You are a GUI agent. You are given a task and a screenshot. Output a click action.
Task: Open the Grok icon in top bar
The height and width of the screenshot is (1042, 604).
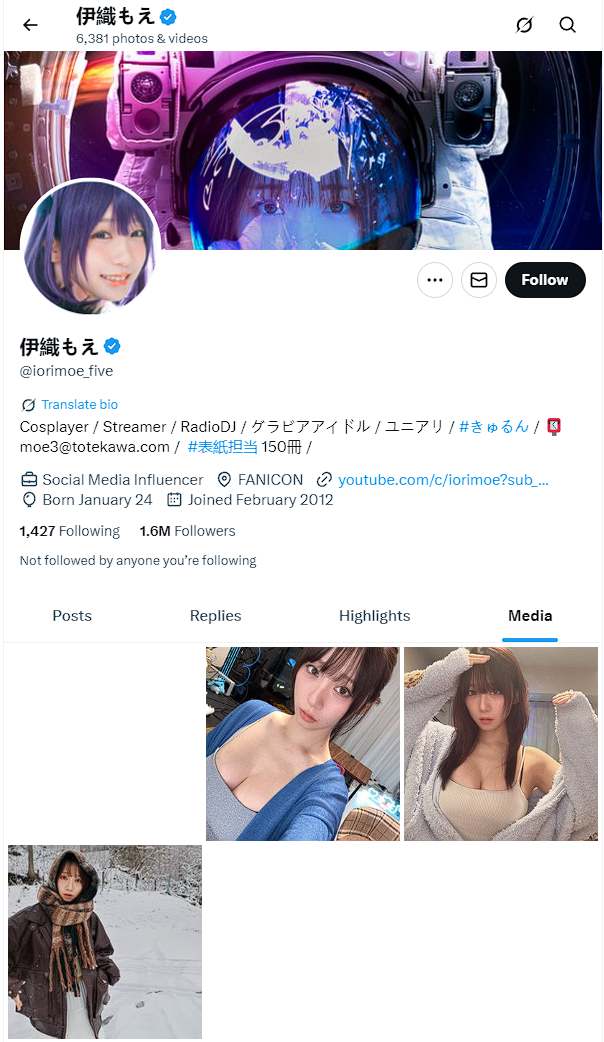pyautogui.click(x=524, y=25)
